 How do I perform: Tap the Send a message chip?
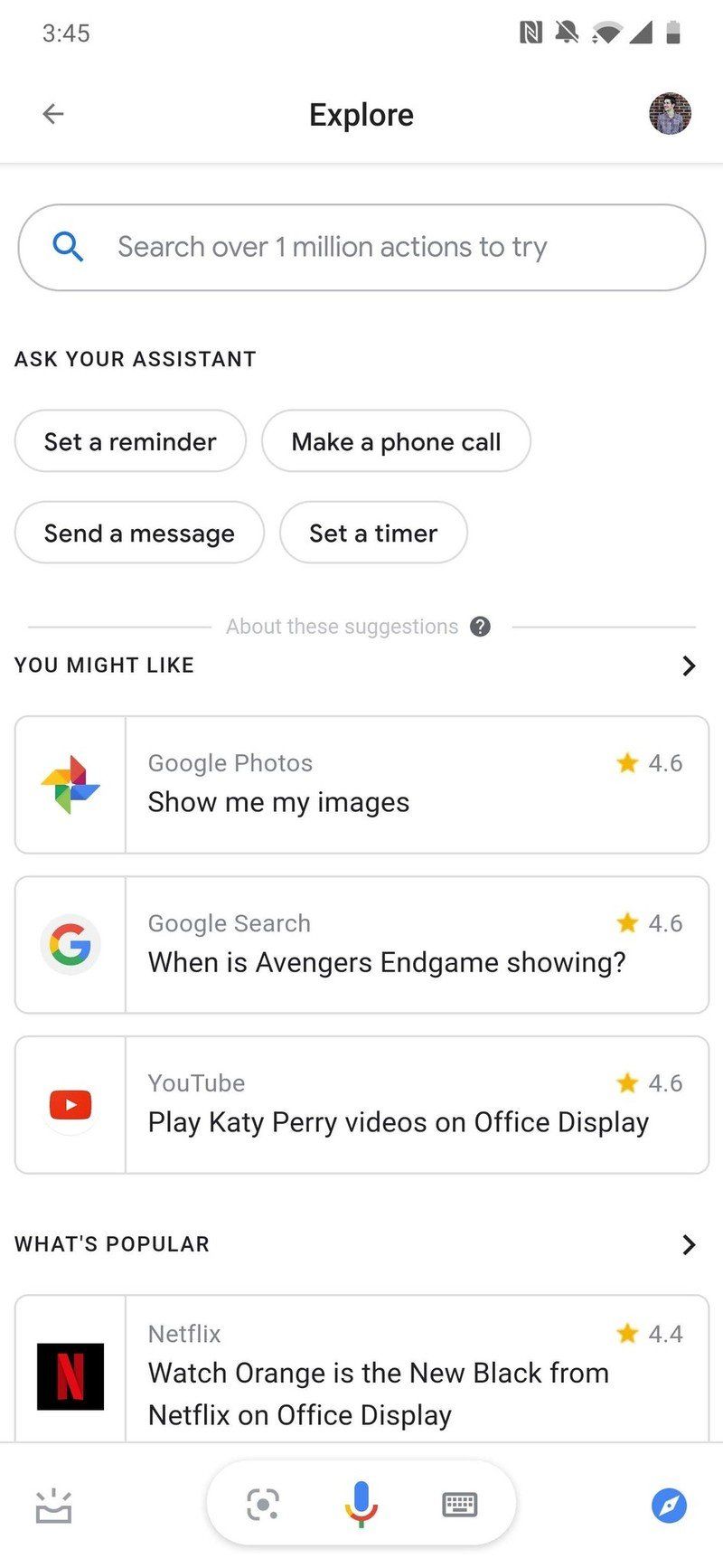coord(138,533)
